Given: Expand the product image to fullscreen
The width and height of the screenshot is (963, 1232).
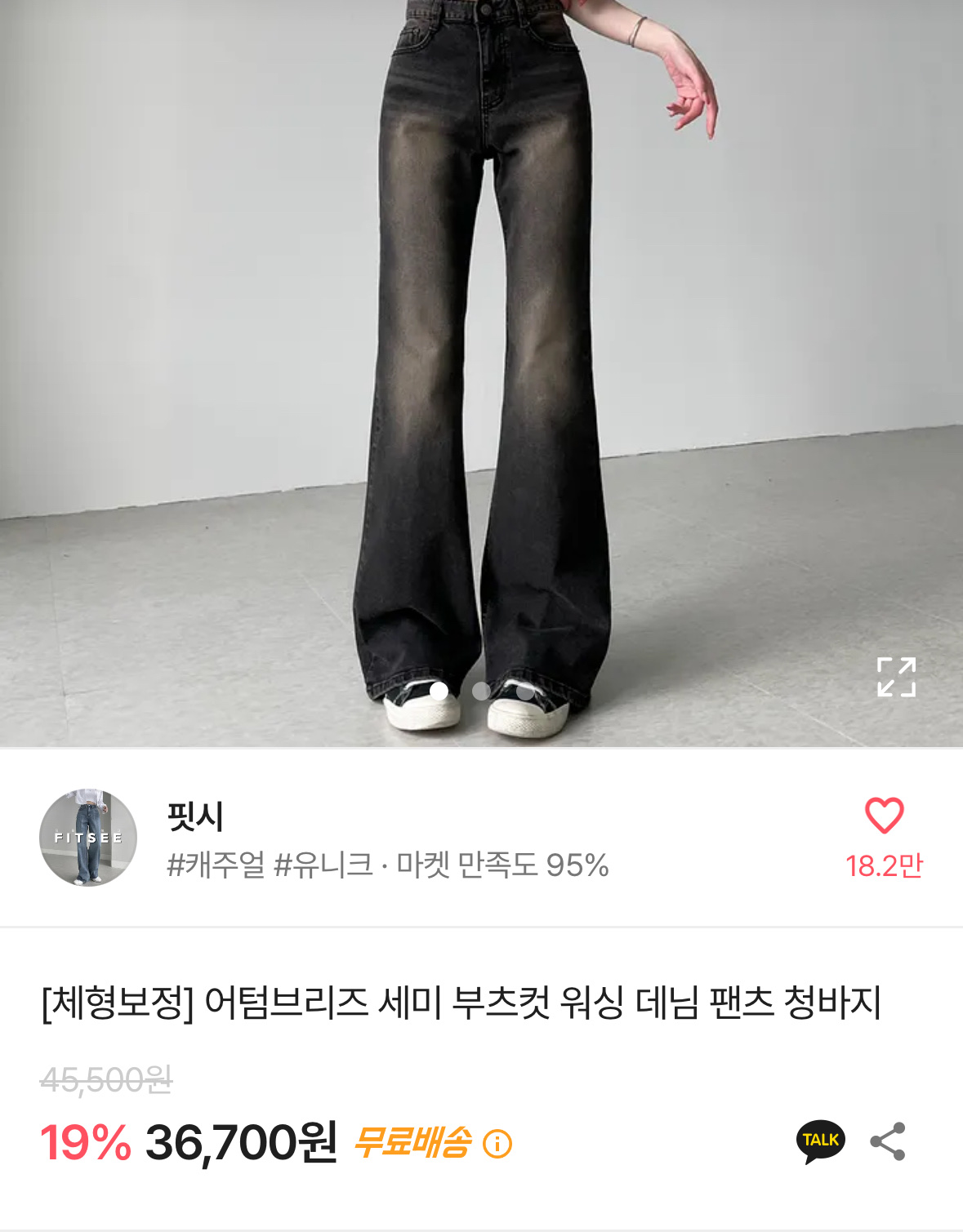Looking at the screenshot, I should (x=896, y=677).
